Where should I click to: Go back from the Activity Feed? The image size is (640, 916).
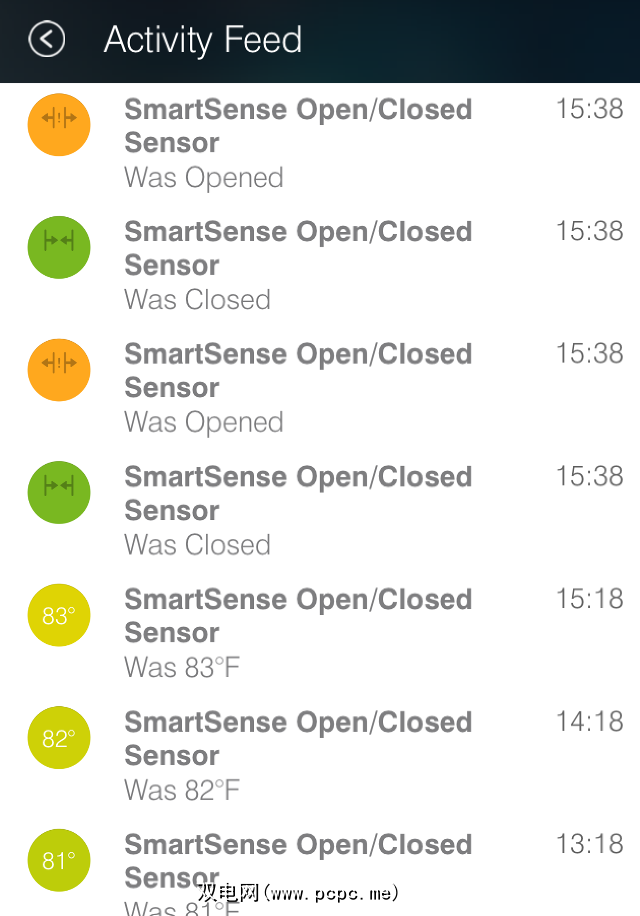pos(46,40)
